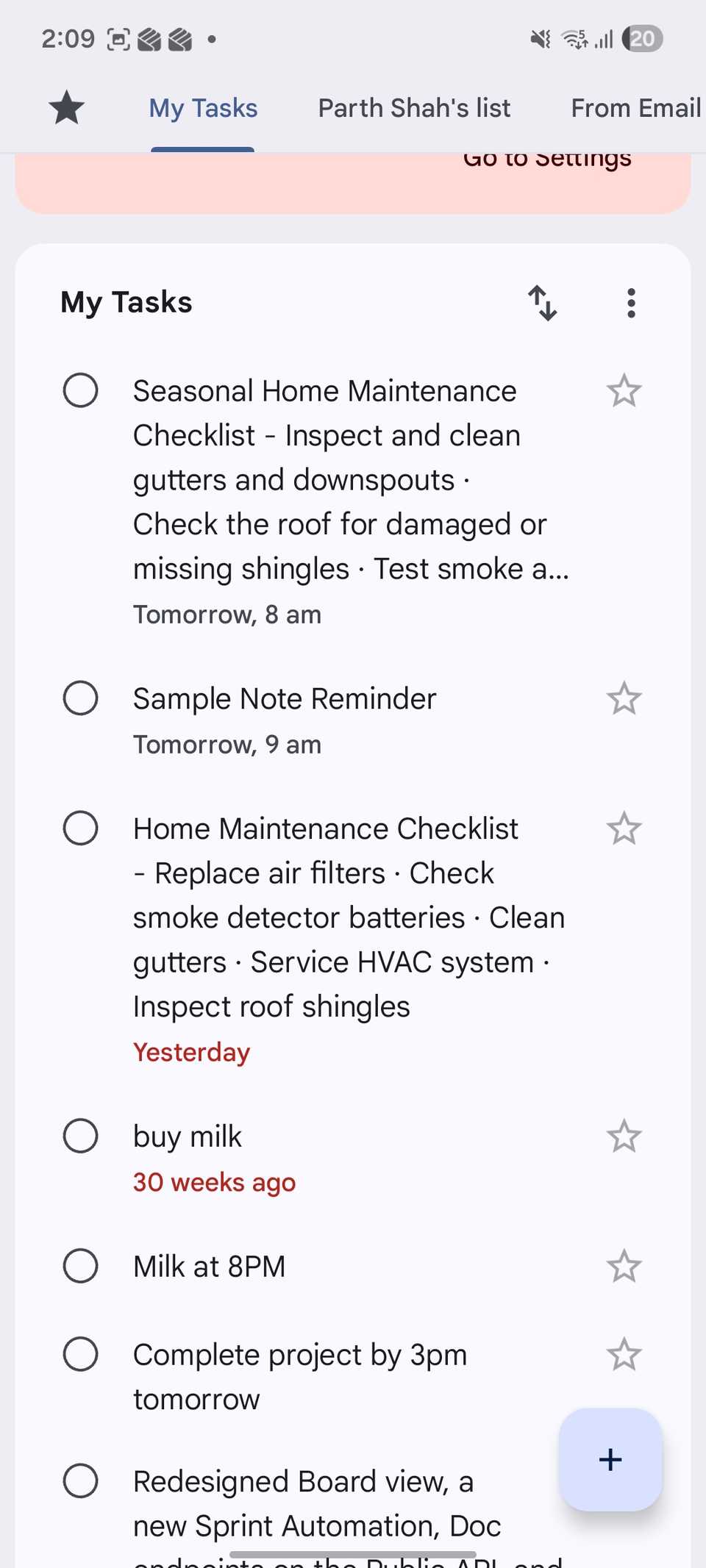Image resolution: width=706 pixels, height=1568 pixels.
Task: Switch to the From Email tab
Action: (635, 108)
